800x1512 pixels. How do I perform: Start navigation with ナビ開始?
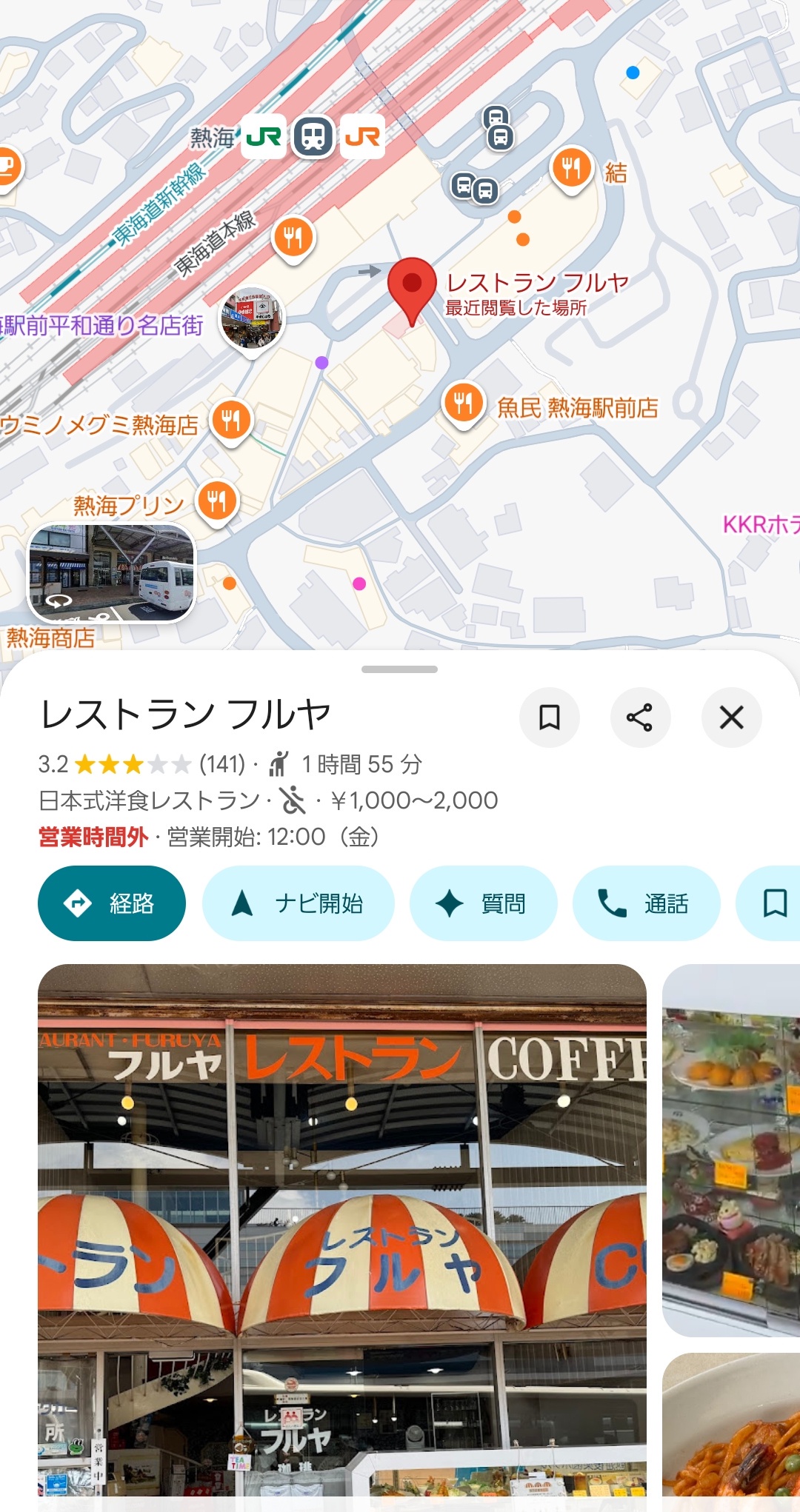click(x=298, y=903)
